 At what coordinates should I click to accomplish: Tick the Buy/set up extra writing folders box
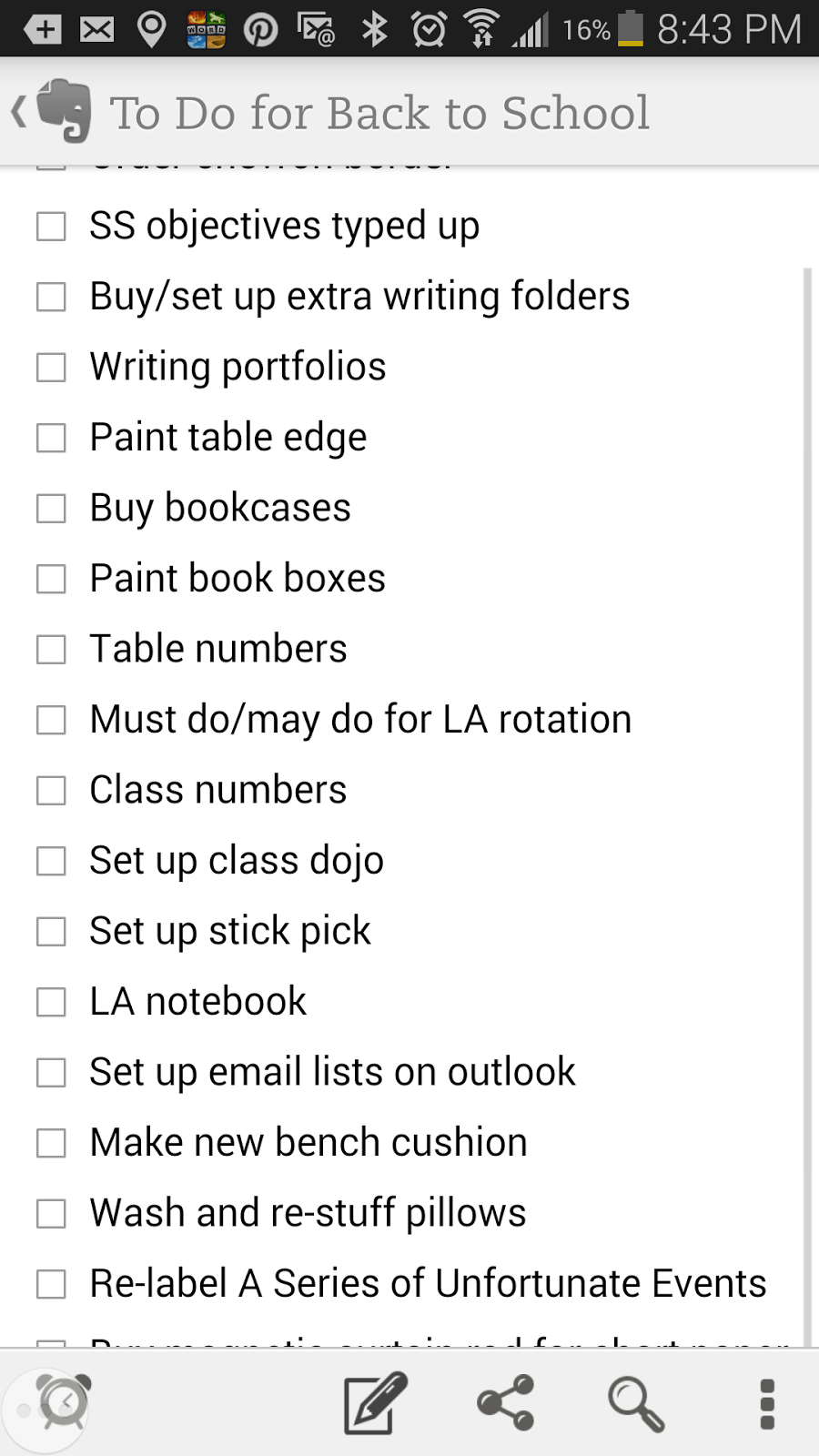click(51, 297)
